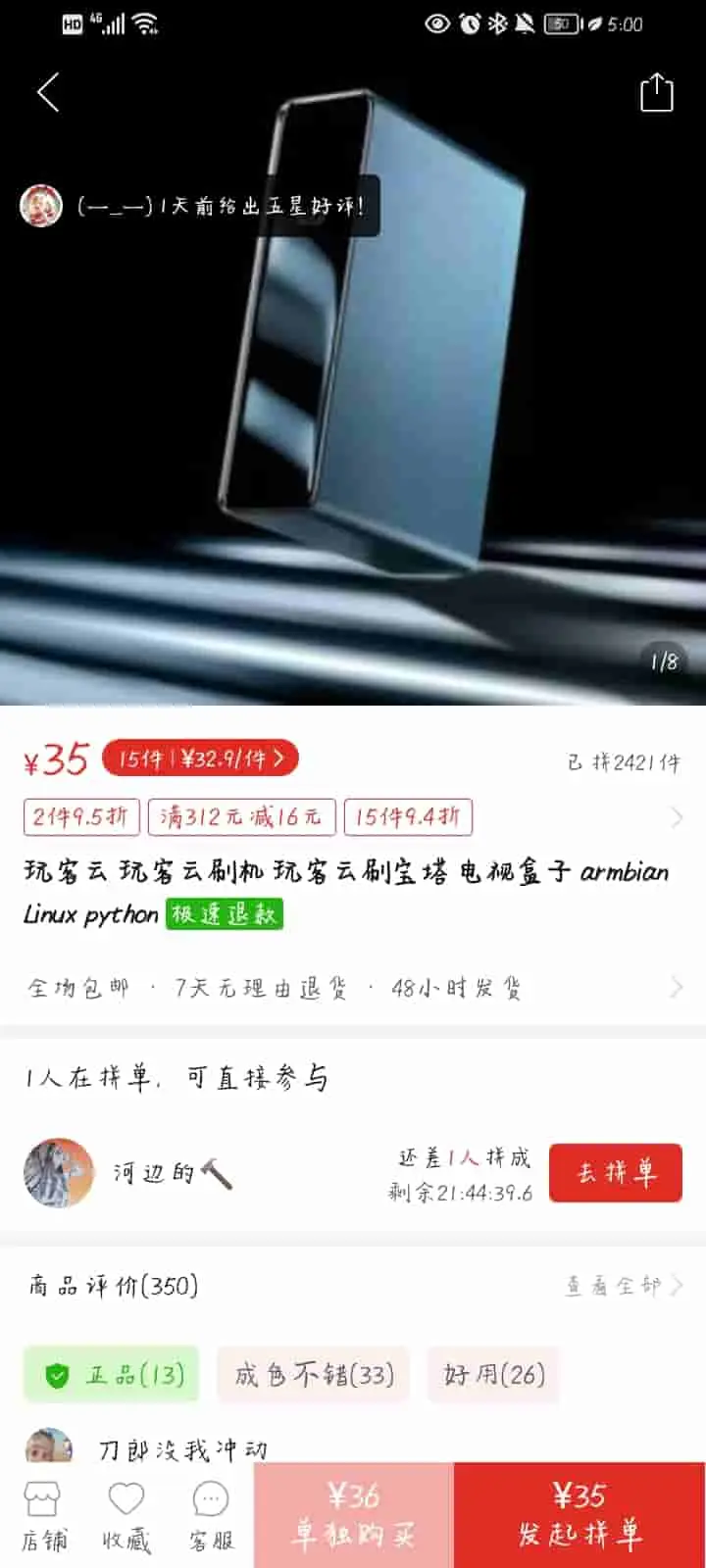The image size is (706, 1568).
Task: Filter reviews by 好用(26)
Action: coord(493,1375)
